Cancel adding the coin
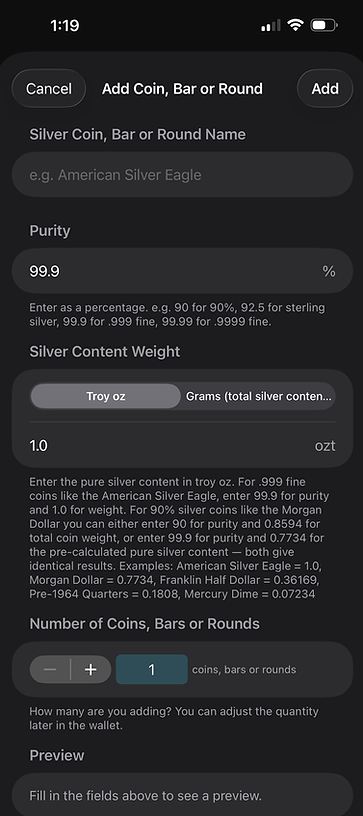The image size is (363, 816). click(x=48, y=88)
